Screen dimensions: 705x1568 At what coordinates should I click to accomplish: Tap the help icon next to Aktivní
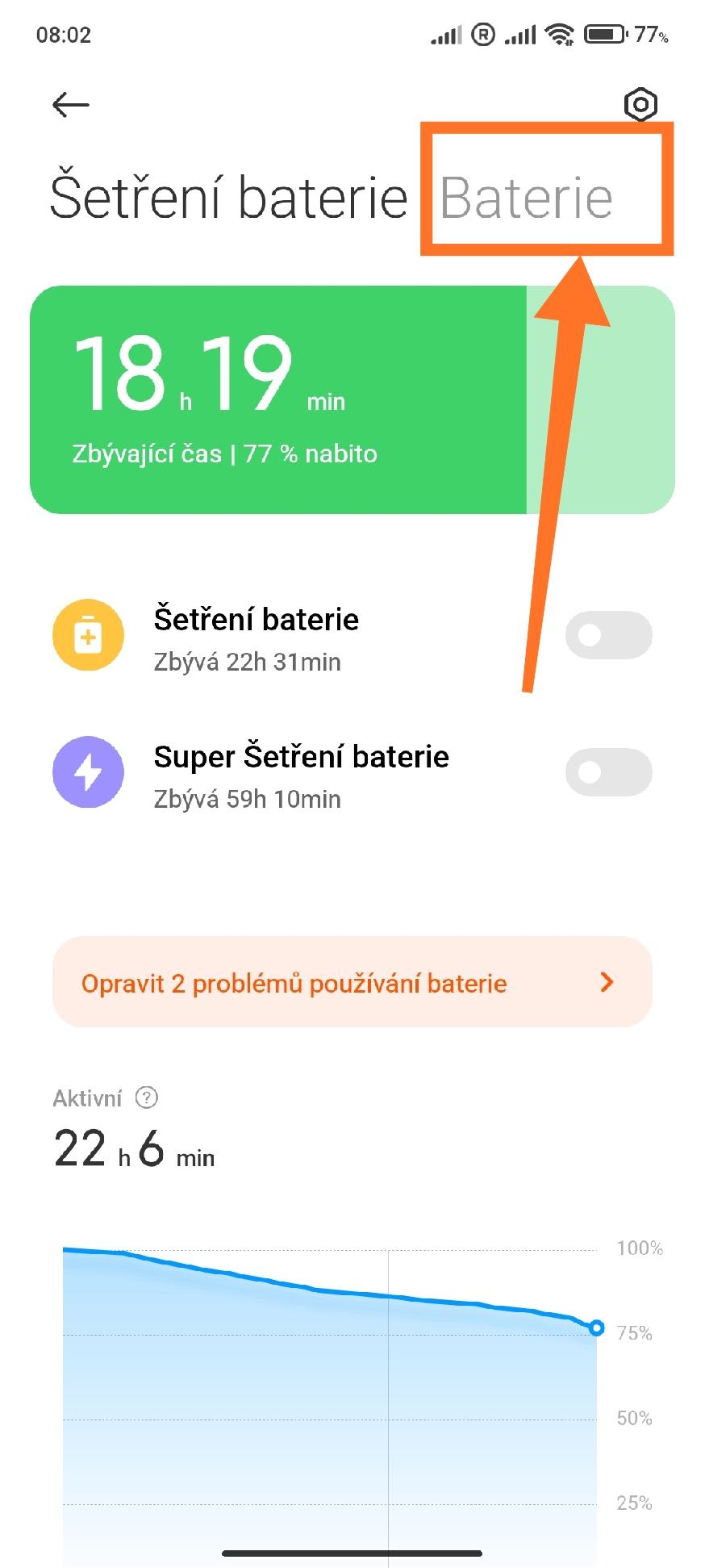[x=147, y=1098]
